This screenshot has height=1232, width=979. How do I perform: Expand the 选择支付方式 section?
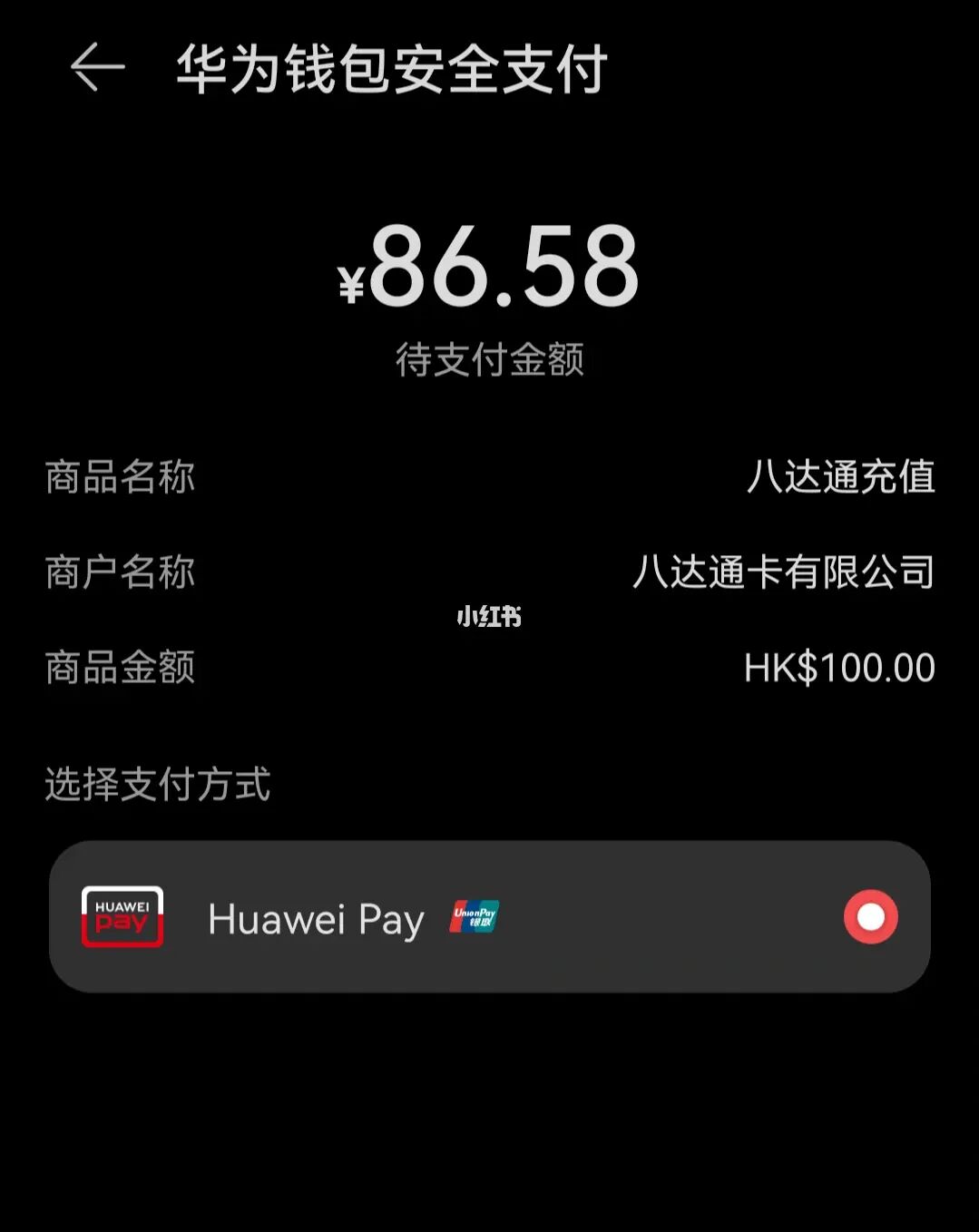coord(156,786)
